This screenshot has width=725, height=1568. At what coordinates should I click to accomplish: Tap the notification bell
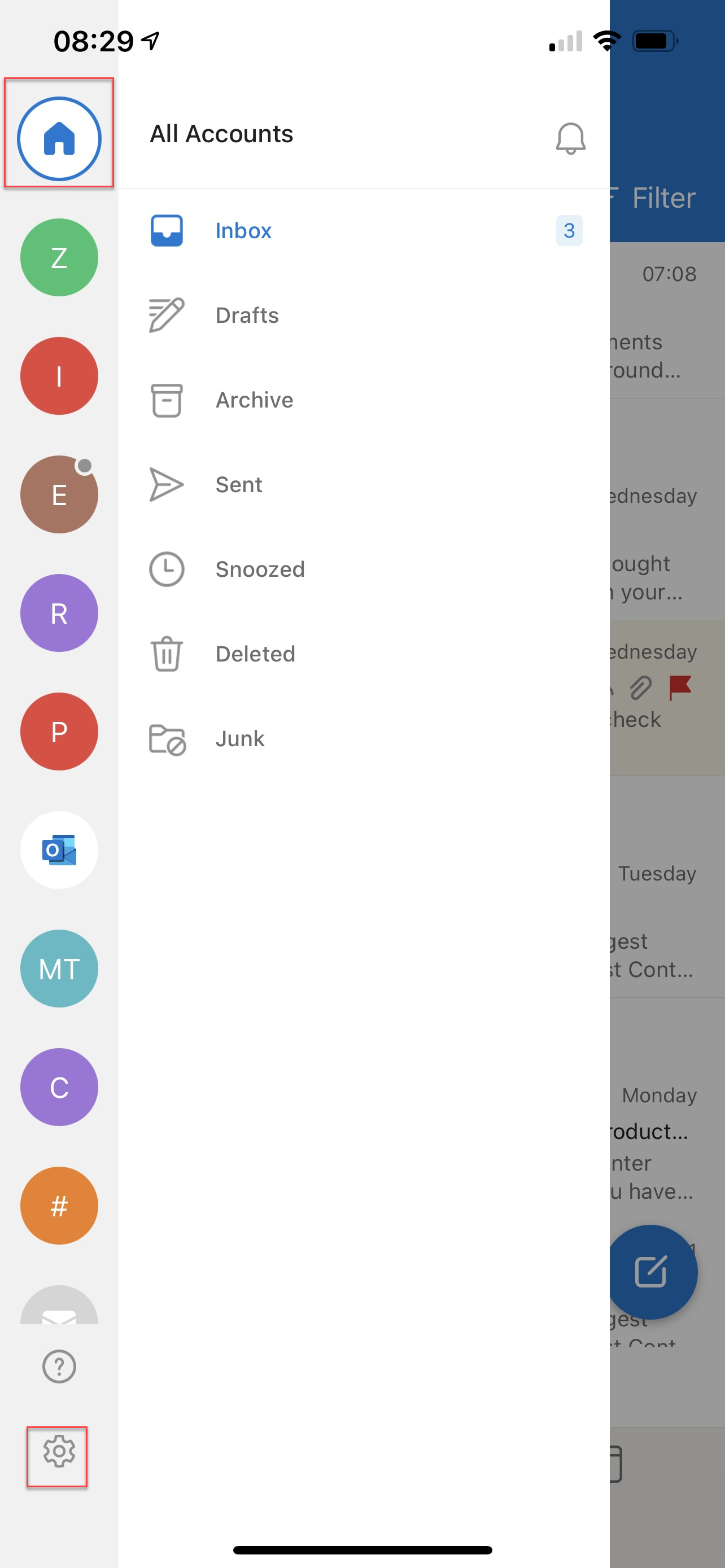pos(570,138)
